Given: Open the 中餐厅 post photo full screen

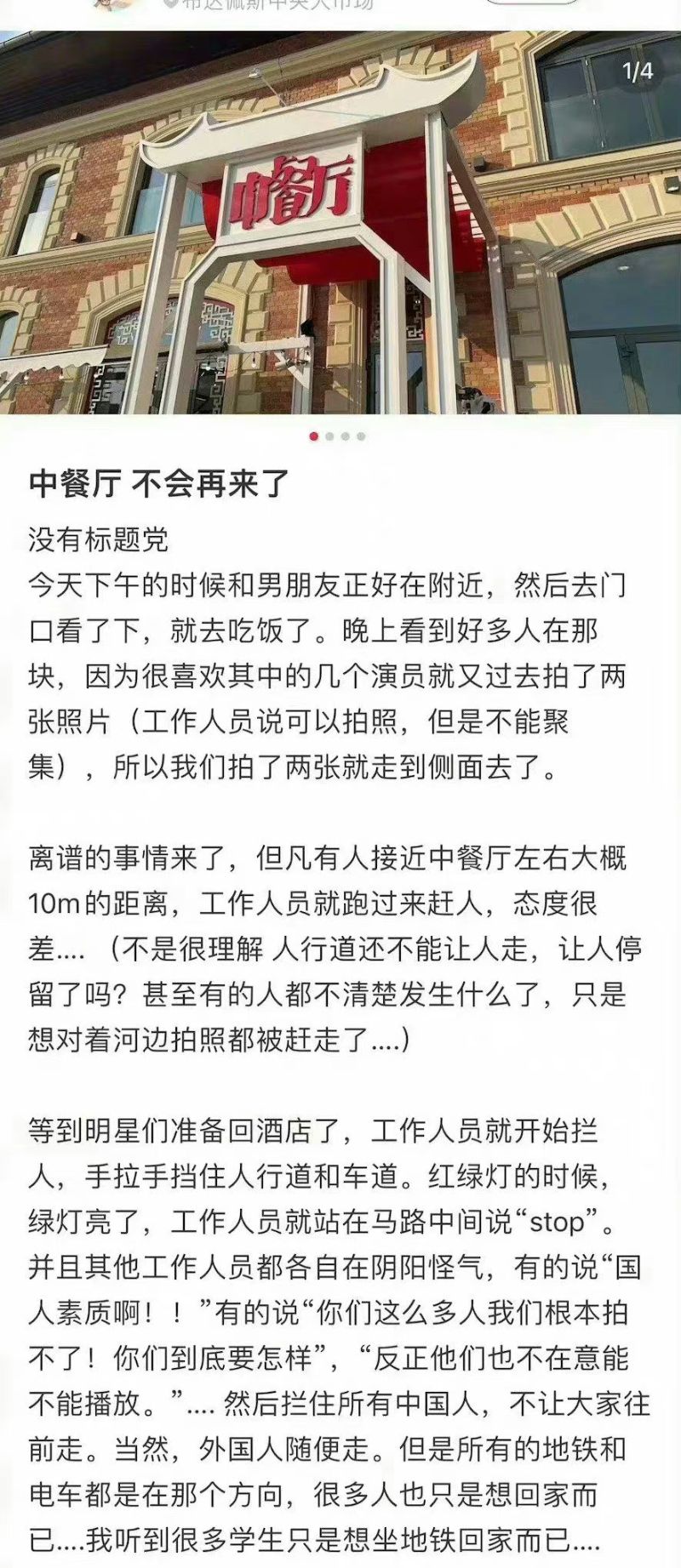Looking at the screenshot, I should point(340,221).
